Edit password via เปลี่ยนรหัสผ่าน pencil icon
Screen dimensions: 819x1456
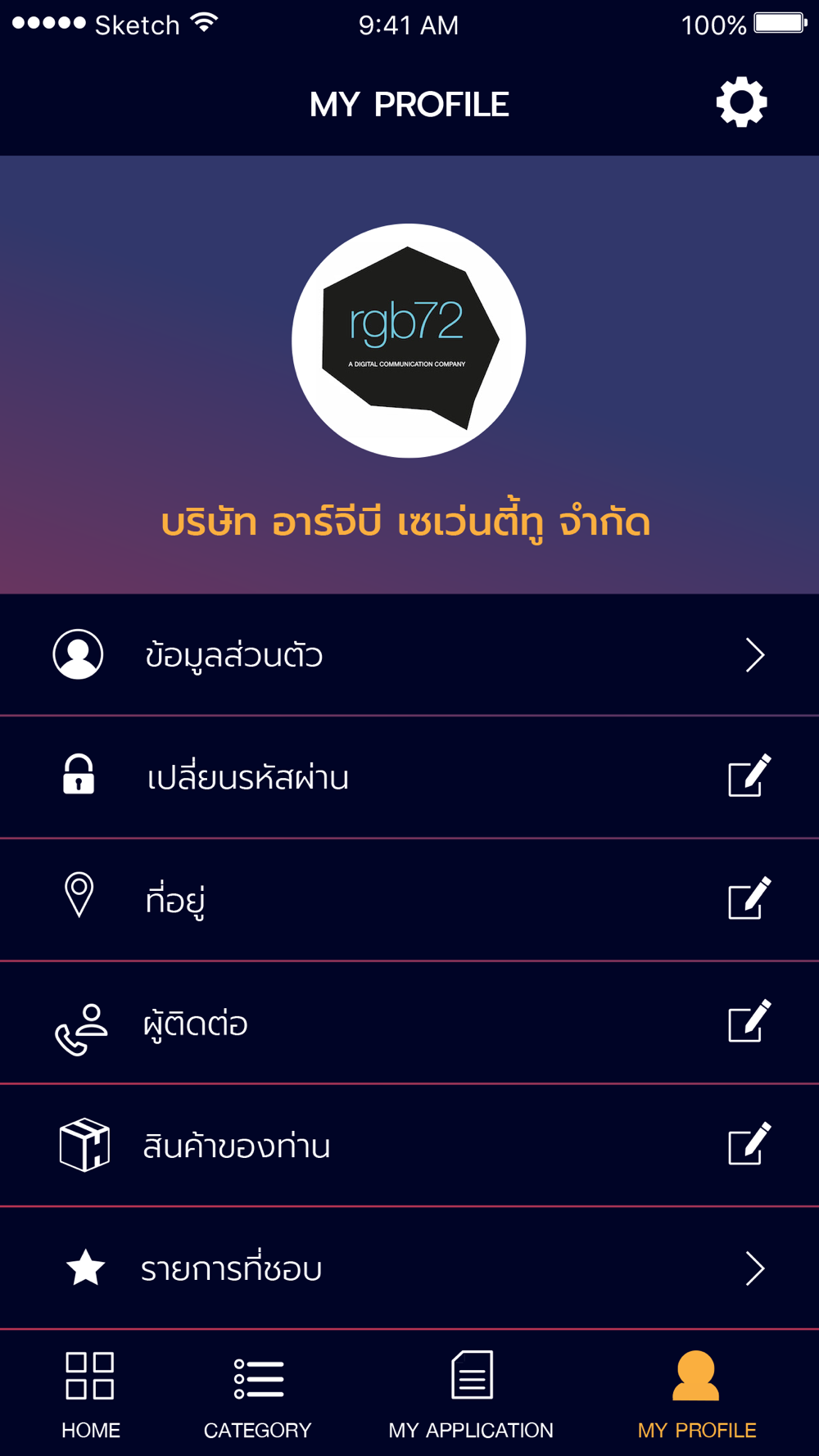click(749, 776)
